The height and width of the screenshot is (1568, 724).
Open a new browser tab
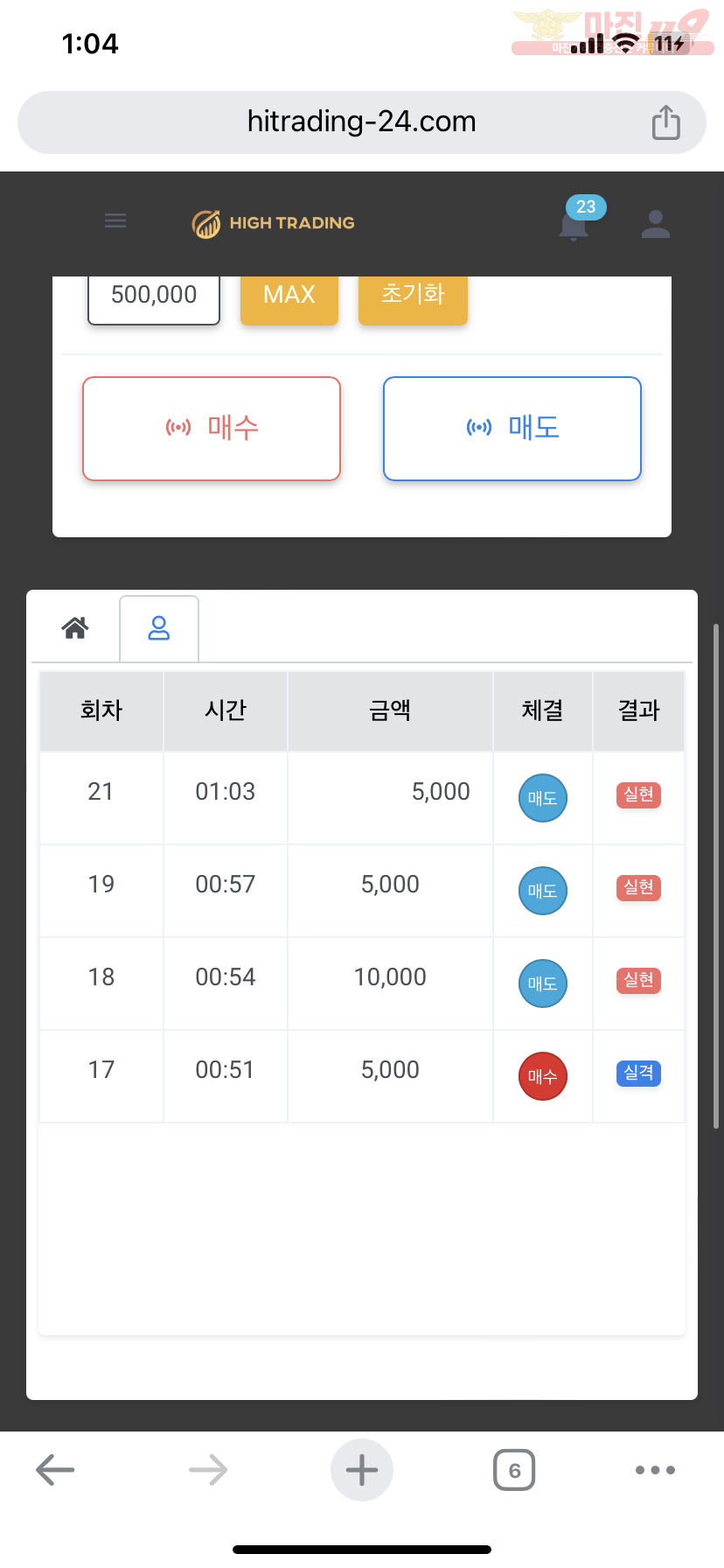coord(362,1470)
